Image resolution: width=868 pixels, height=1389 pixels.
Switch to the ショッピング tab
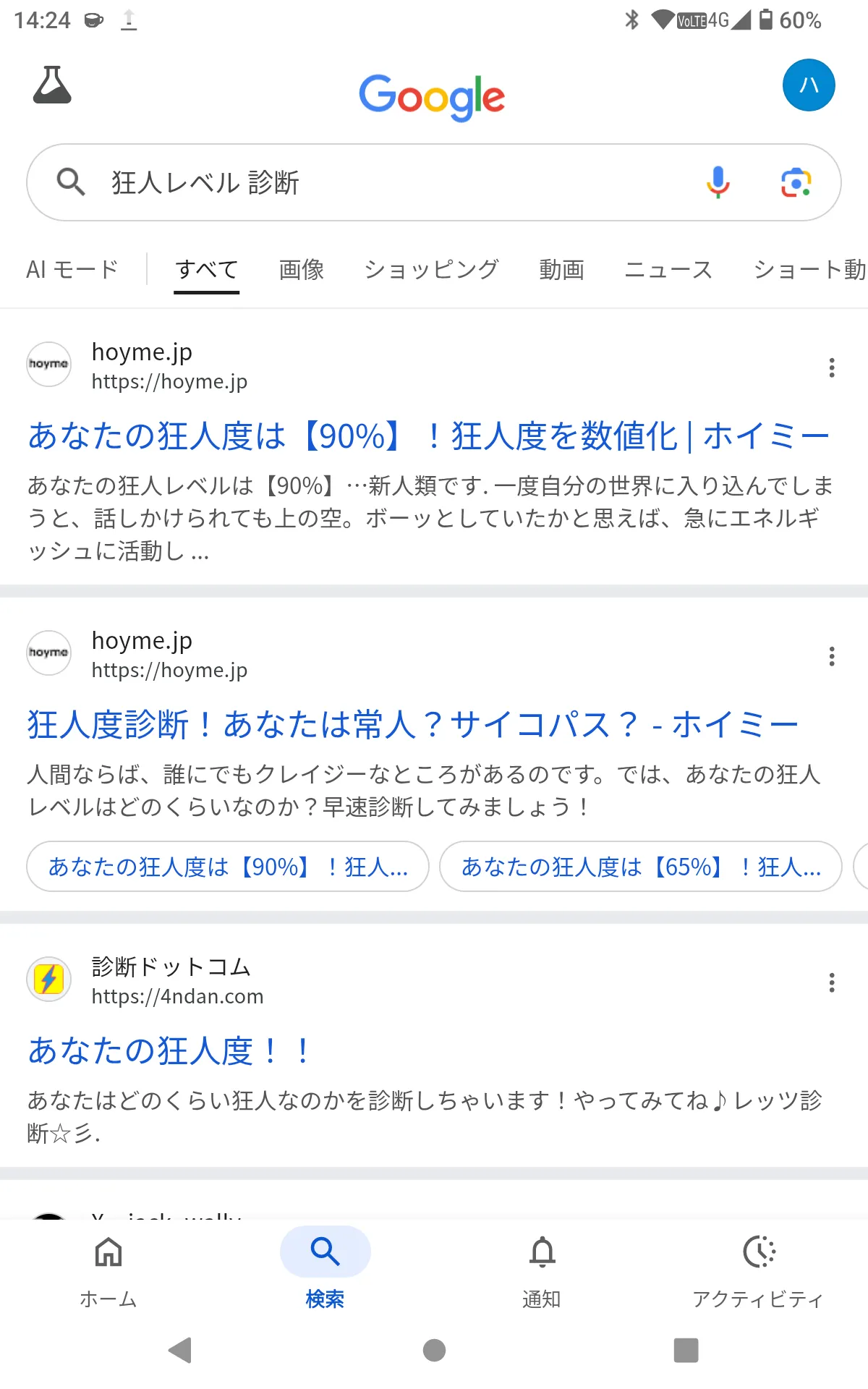[x=431, y=270]
